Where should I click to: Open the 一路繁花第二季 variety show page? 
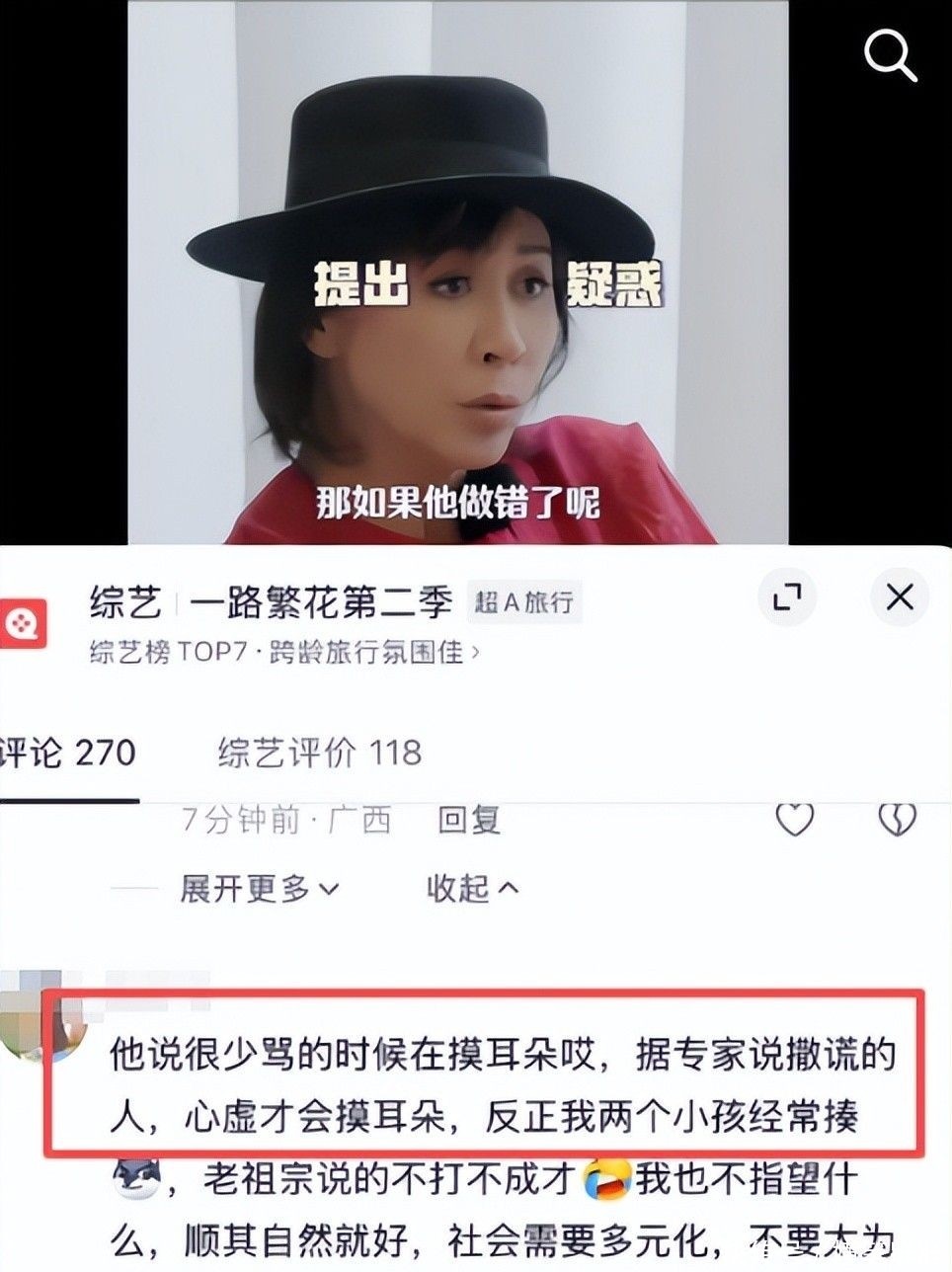click(320, 601)
